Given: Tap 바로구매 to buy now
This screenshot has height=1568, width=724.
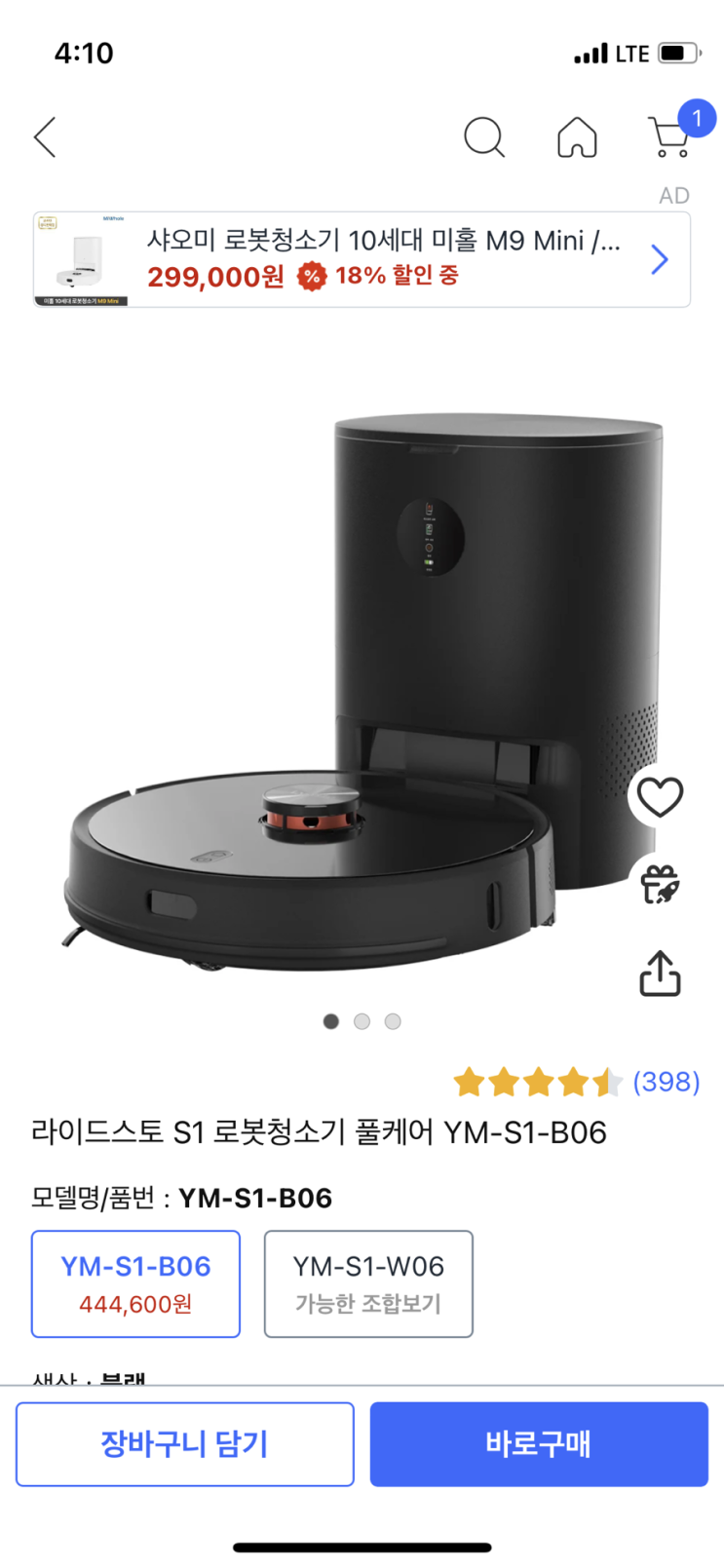Looking at the screenshot, I should (x=539, y=1443).
